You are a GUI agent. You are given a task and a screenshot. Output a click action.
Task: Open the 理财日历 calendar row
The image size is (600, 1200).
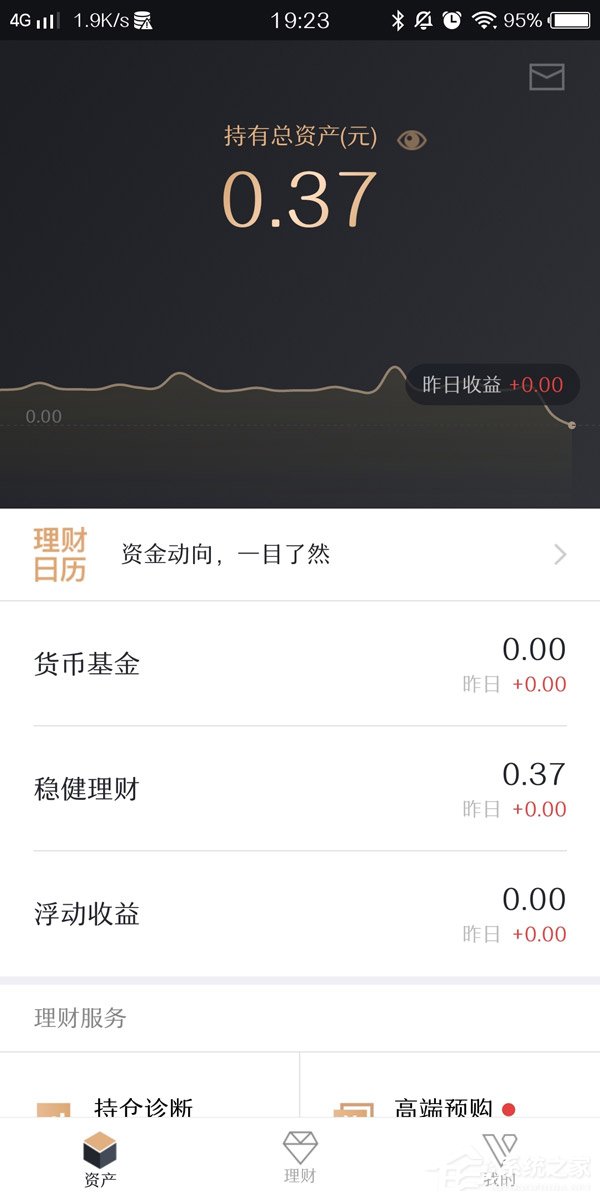(300, 555)
